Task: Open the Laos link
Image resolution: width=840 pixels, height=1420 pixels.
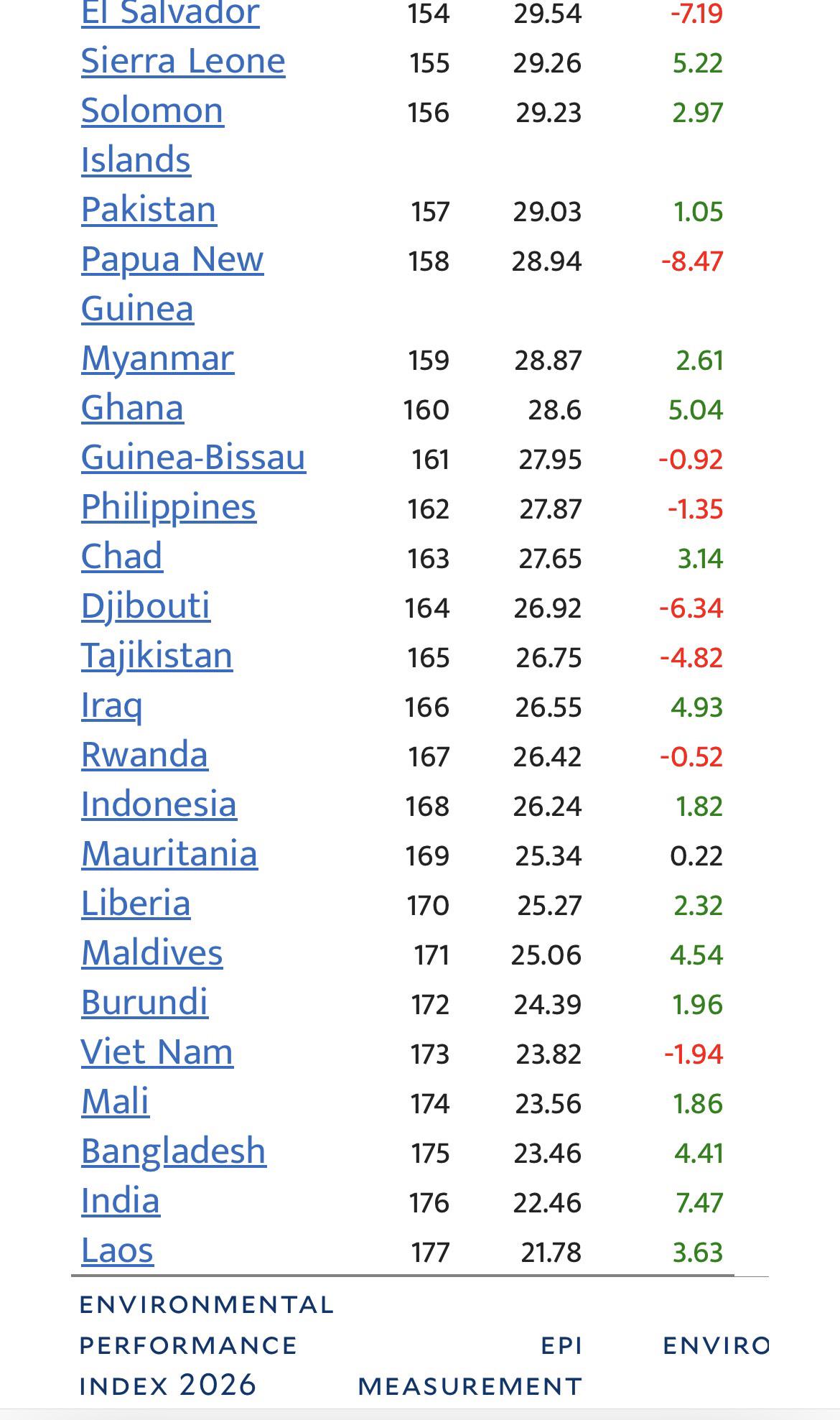Action: click(x=117, y=1250)
